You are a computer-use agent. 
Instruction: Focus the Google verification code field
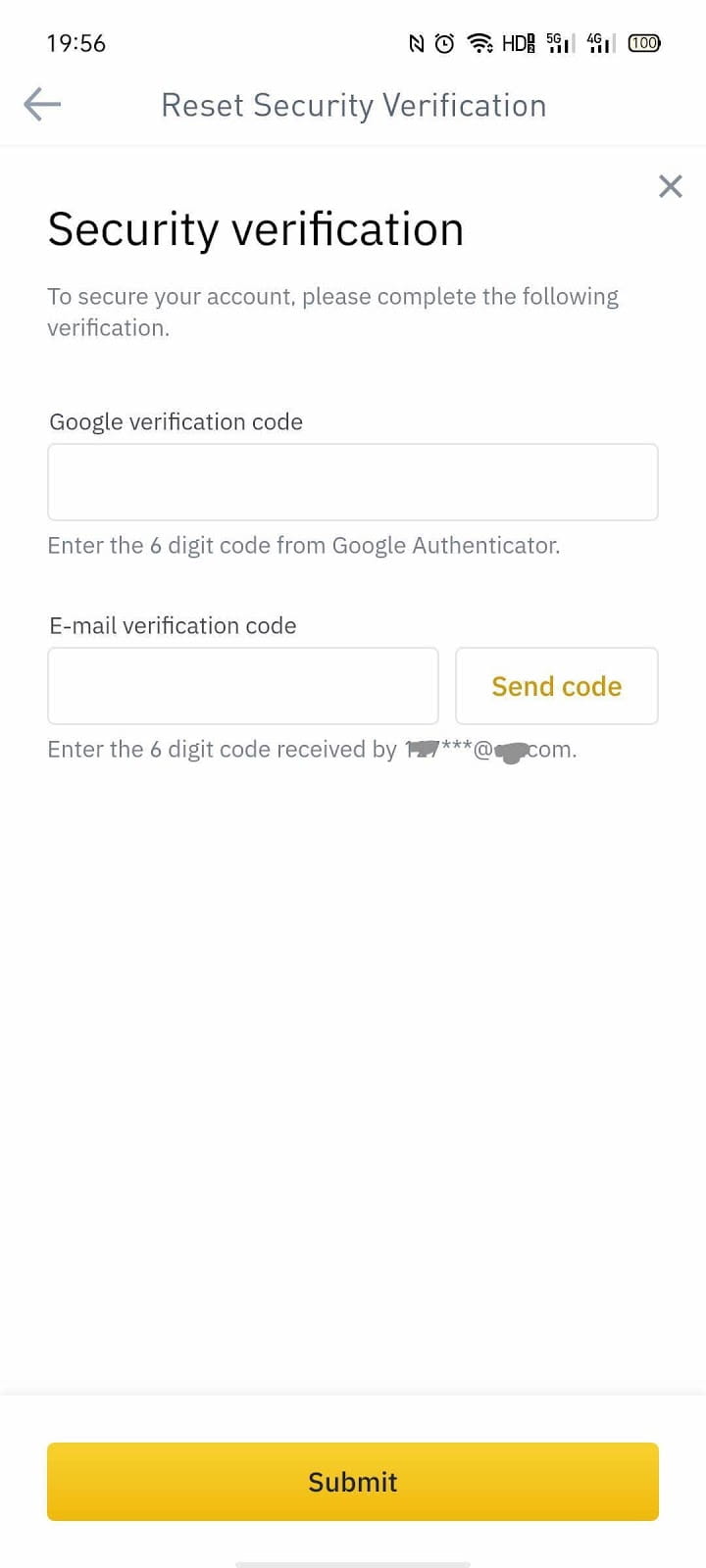(353, 482)
